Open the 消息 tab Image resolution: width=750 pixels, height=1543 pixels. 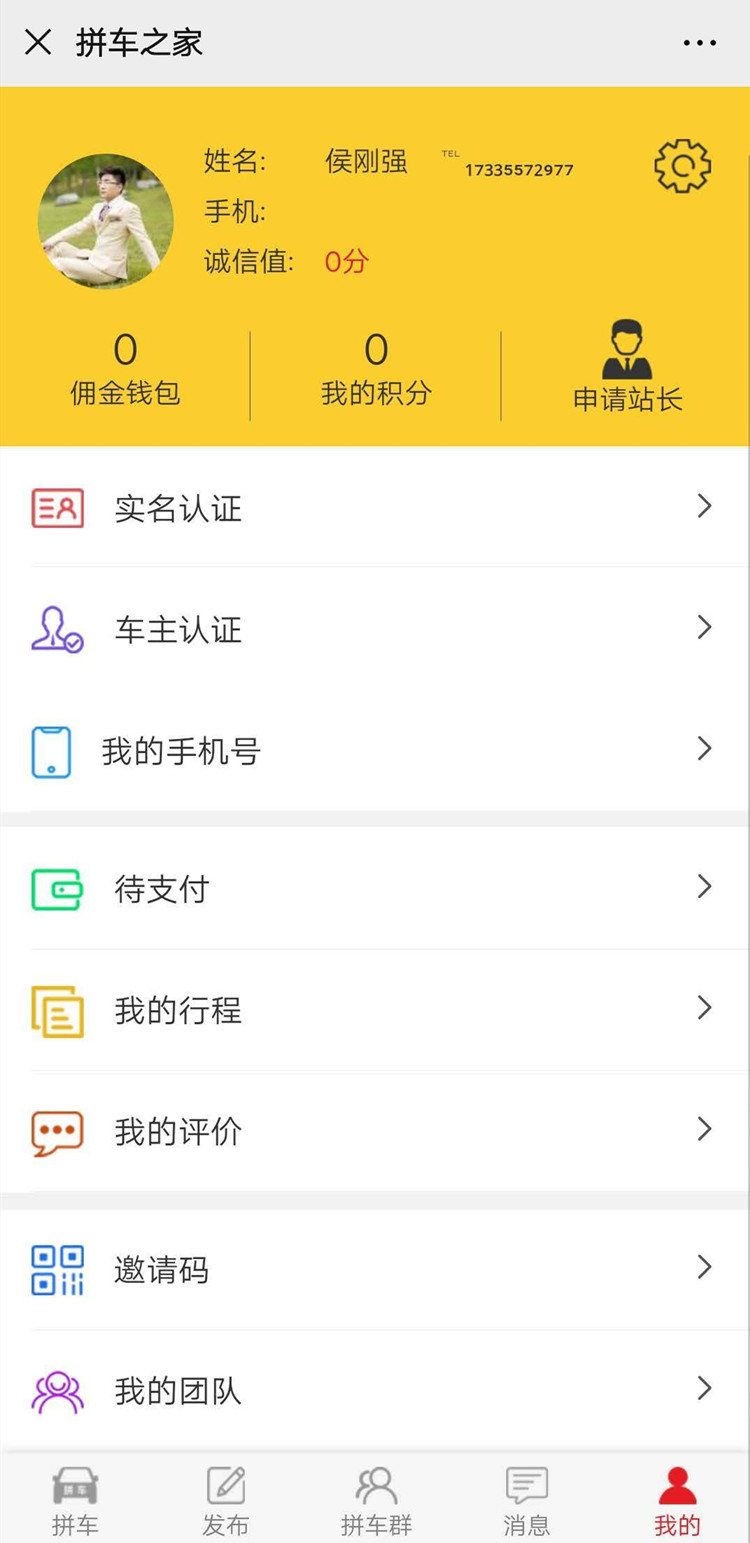pos(526,1500)
